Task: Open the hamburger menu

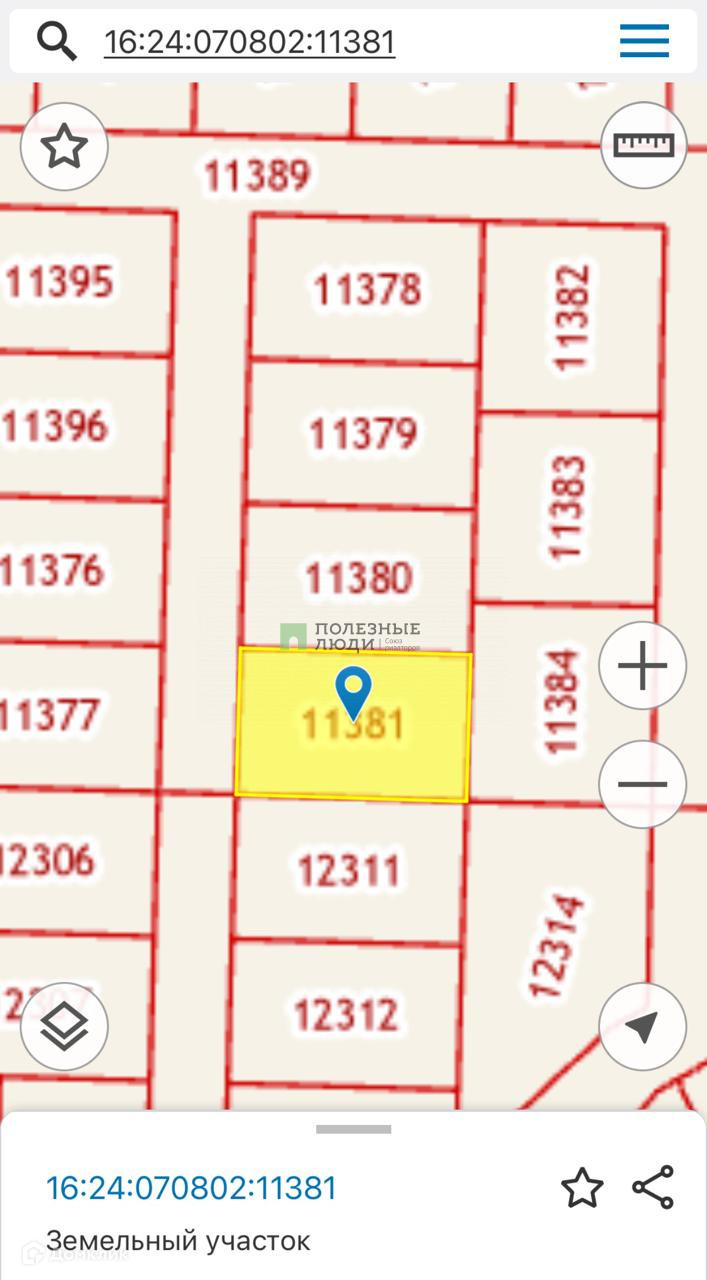Action: [644, 41]
